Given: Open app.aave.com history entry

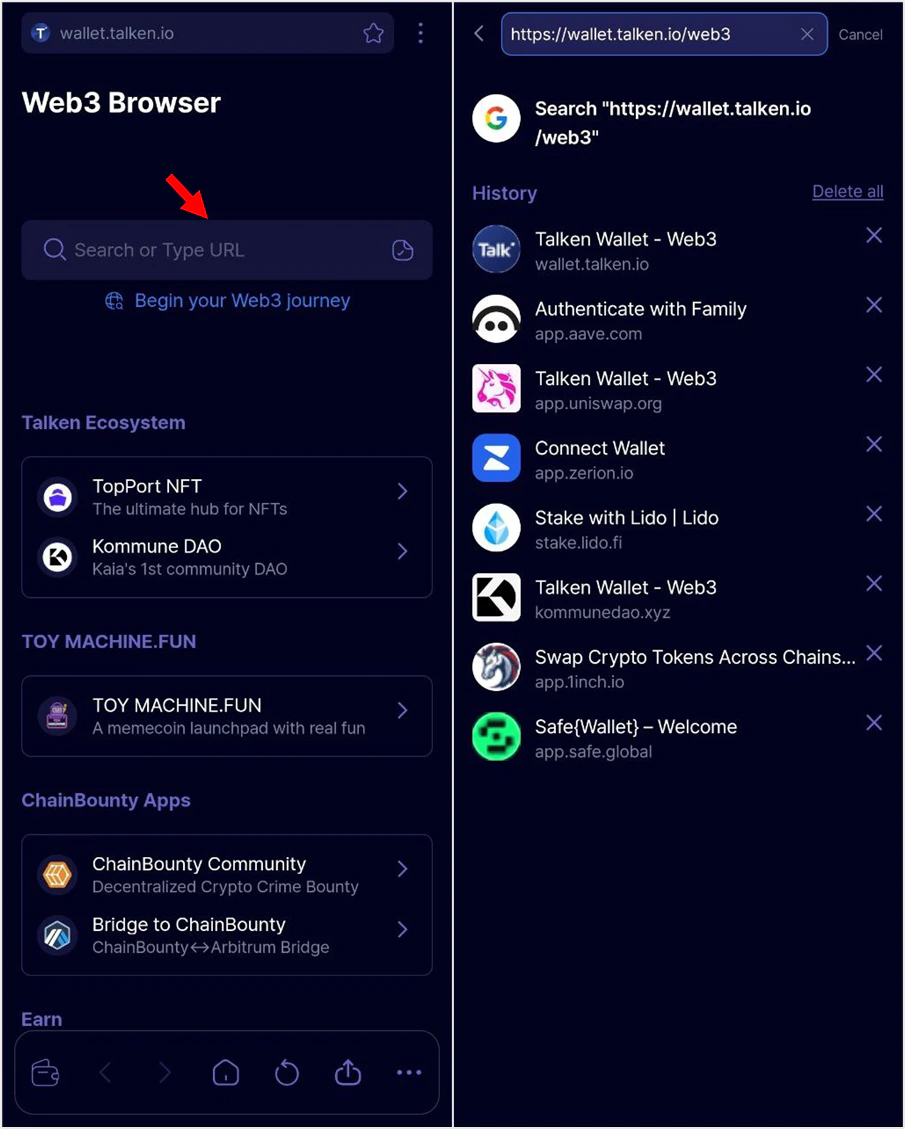Looking at the screenshot, I should click(640, 320).
